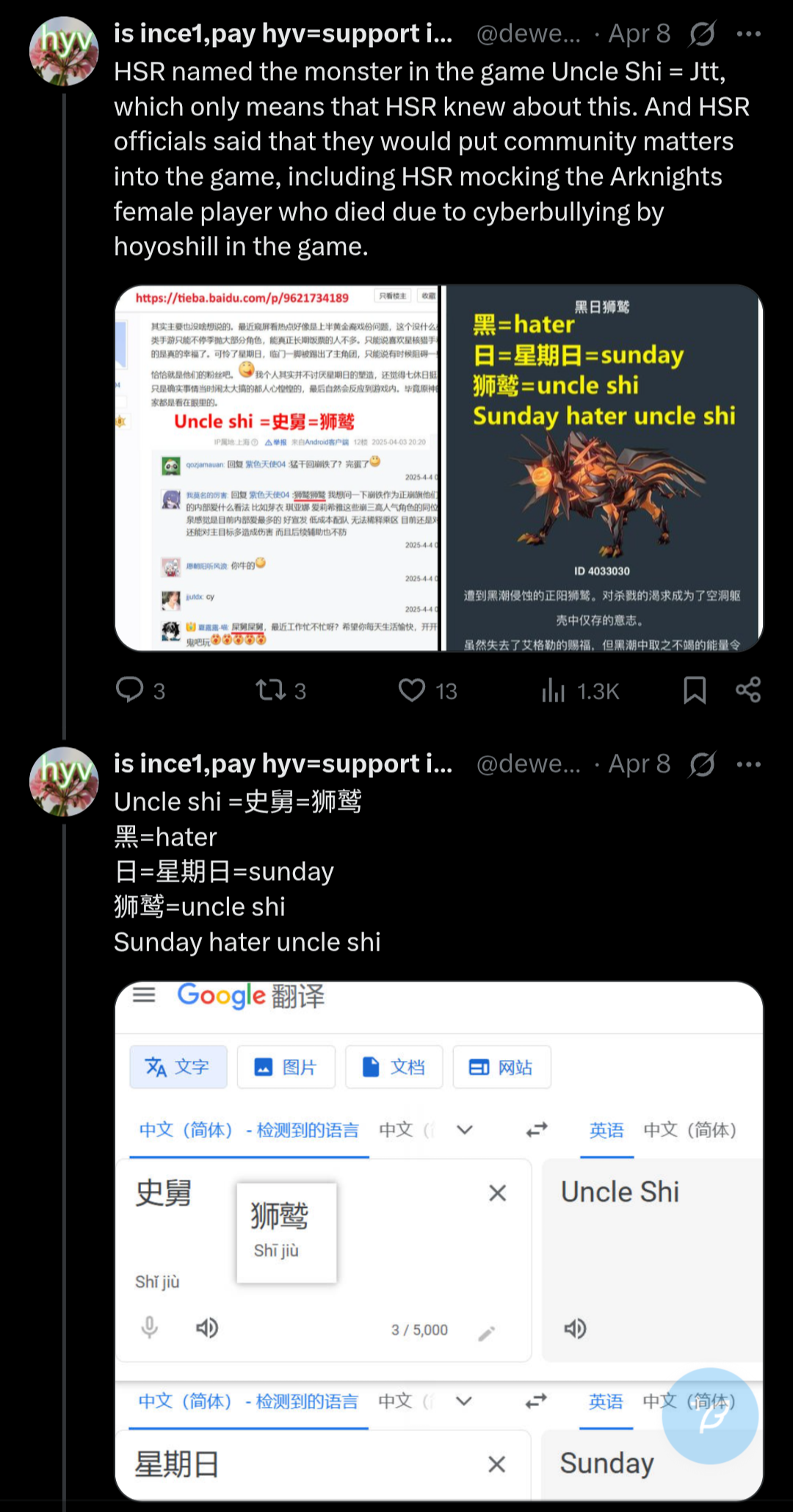
Task: Open the first tweet's author profile picture
Action: click(x=64, y=51)
